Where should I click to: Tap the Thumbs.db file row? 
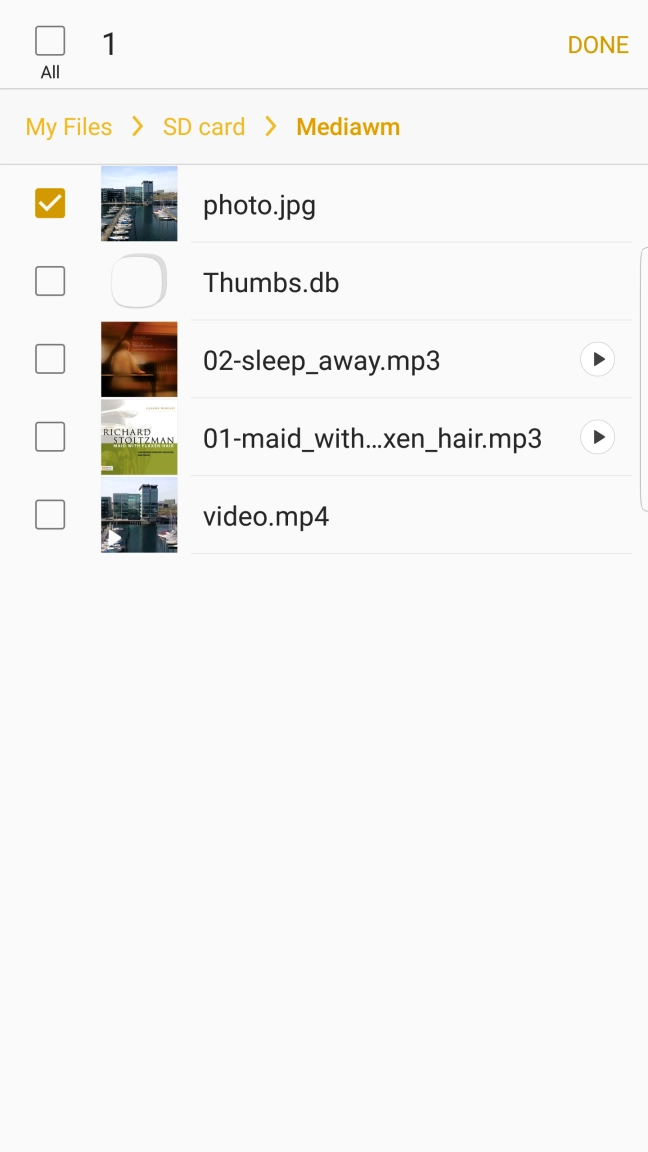tap(324, 281)
